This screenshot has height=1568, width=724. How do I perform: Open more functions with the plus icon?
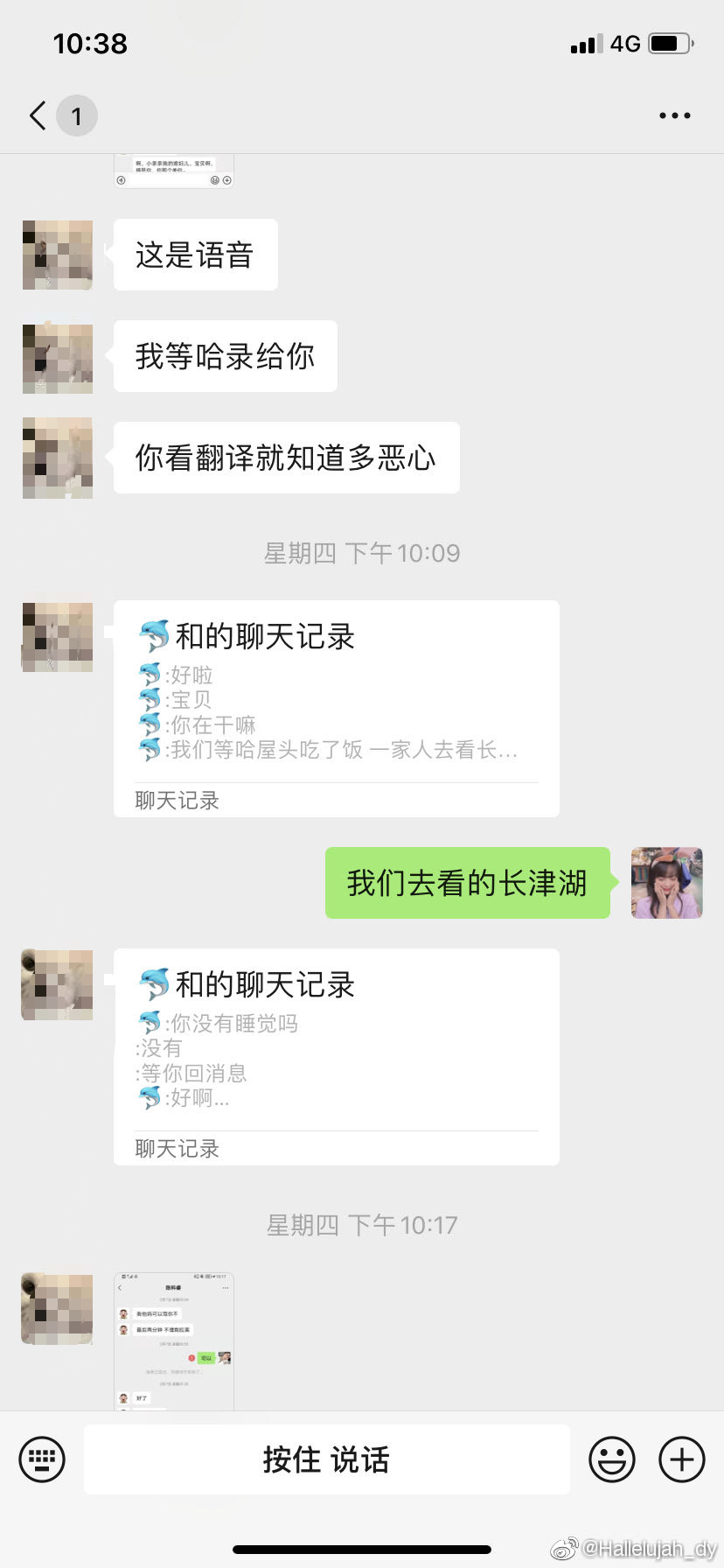click(681, 1459)
